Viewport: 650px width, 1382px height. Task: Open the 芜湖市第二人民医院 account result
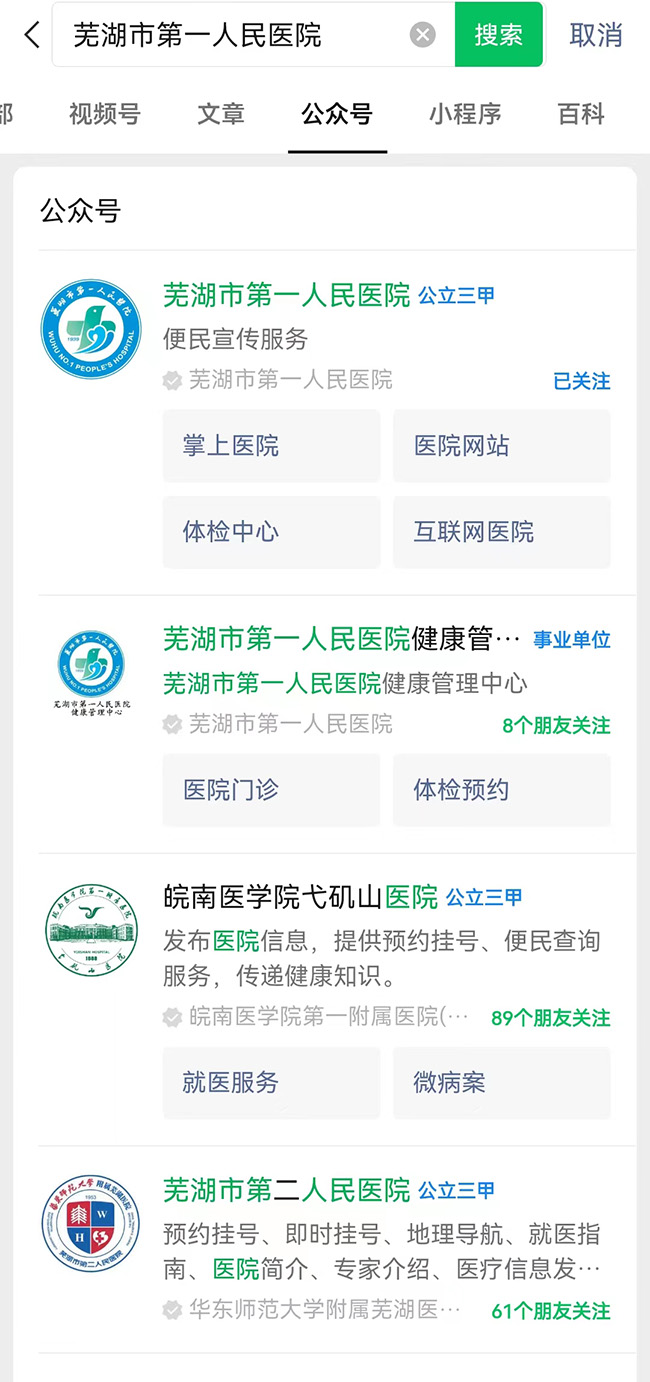coord(287,1190)
